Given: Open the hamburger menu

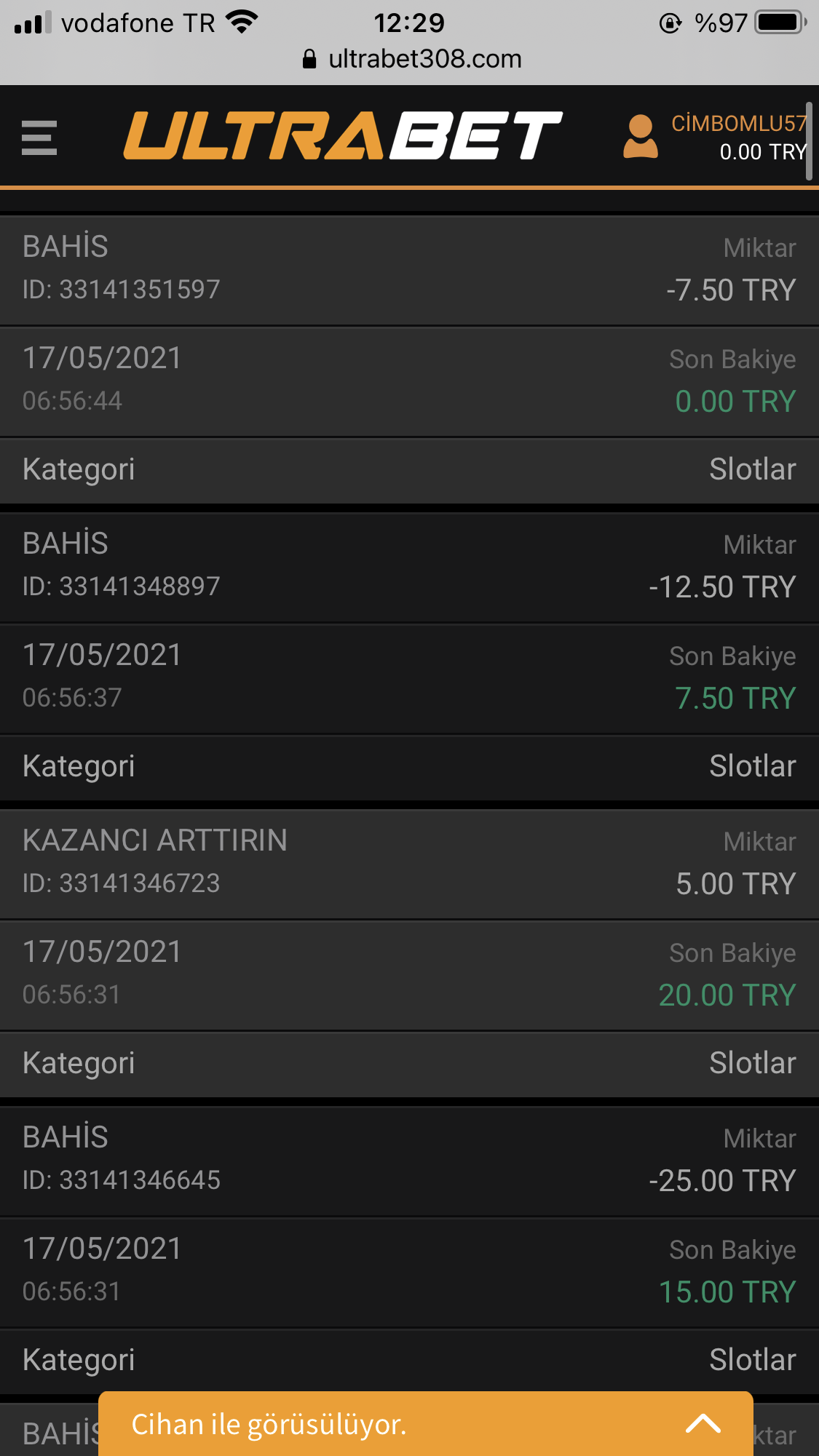Looking at the screenshot, I should [39, 138].
